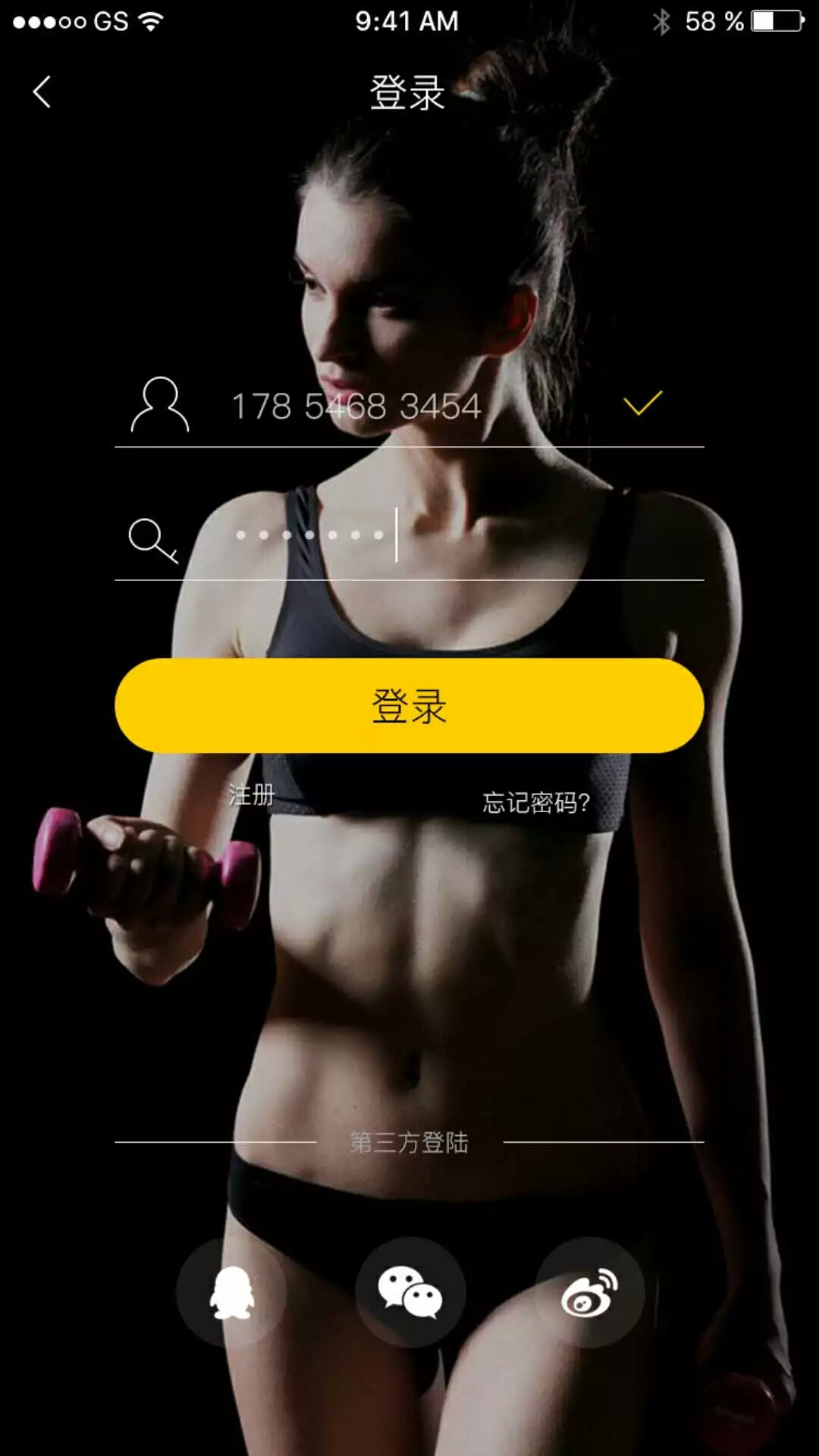This screenshot has width=819, height=1456.
Task: Log in with Weibo icon
Action: pyautogui.click(x=589, y=1293)
